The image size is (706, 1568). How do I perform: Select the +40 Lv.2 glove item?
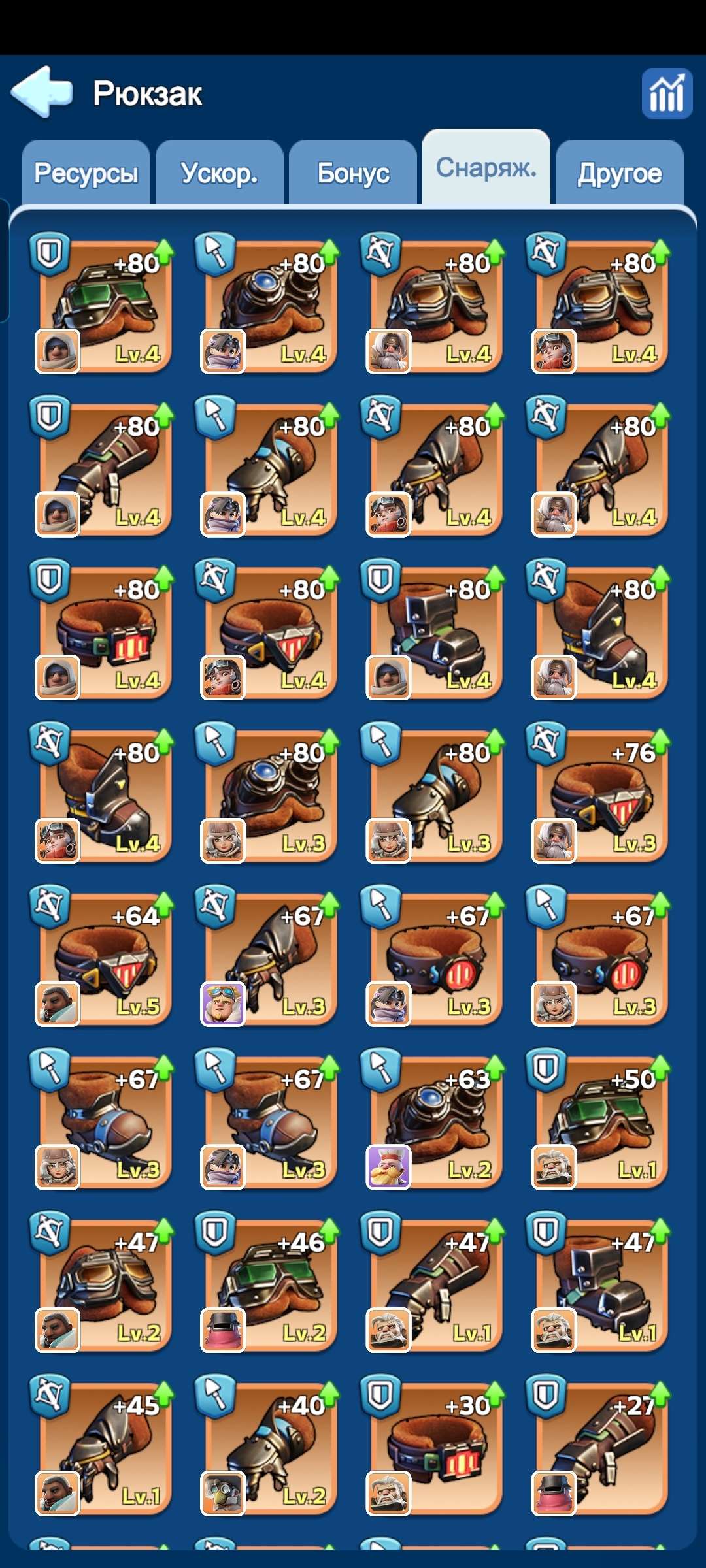pyautogui.click(x=270, y=1449)
